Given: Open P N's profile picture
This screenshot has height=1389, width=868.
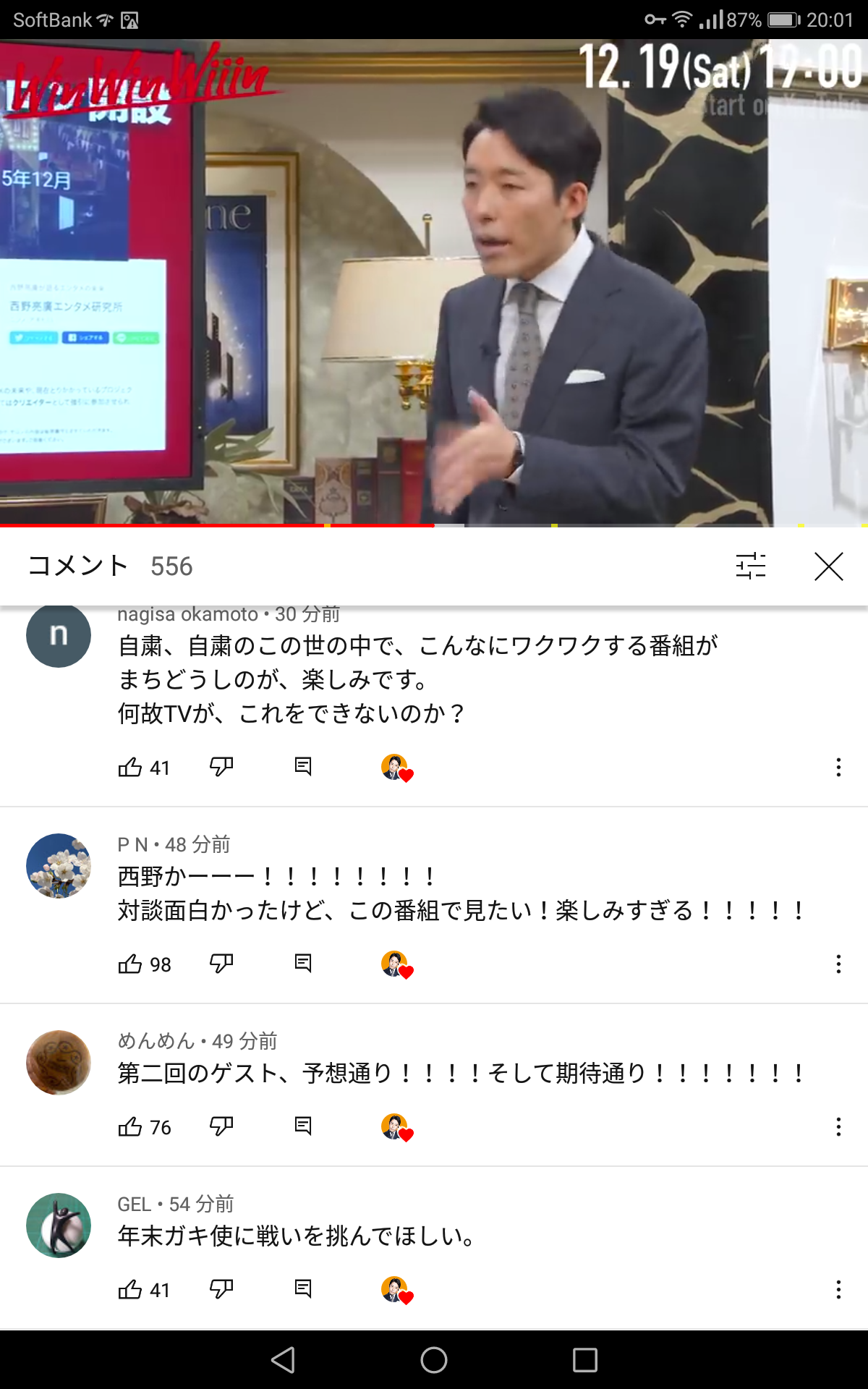Looking at the screenshot, I should pos(59,866).
